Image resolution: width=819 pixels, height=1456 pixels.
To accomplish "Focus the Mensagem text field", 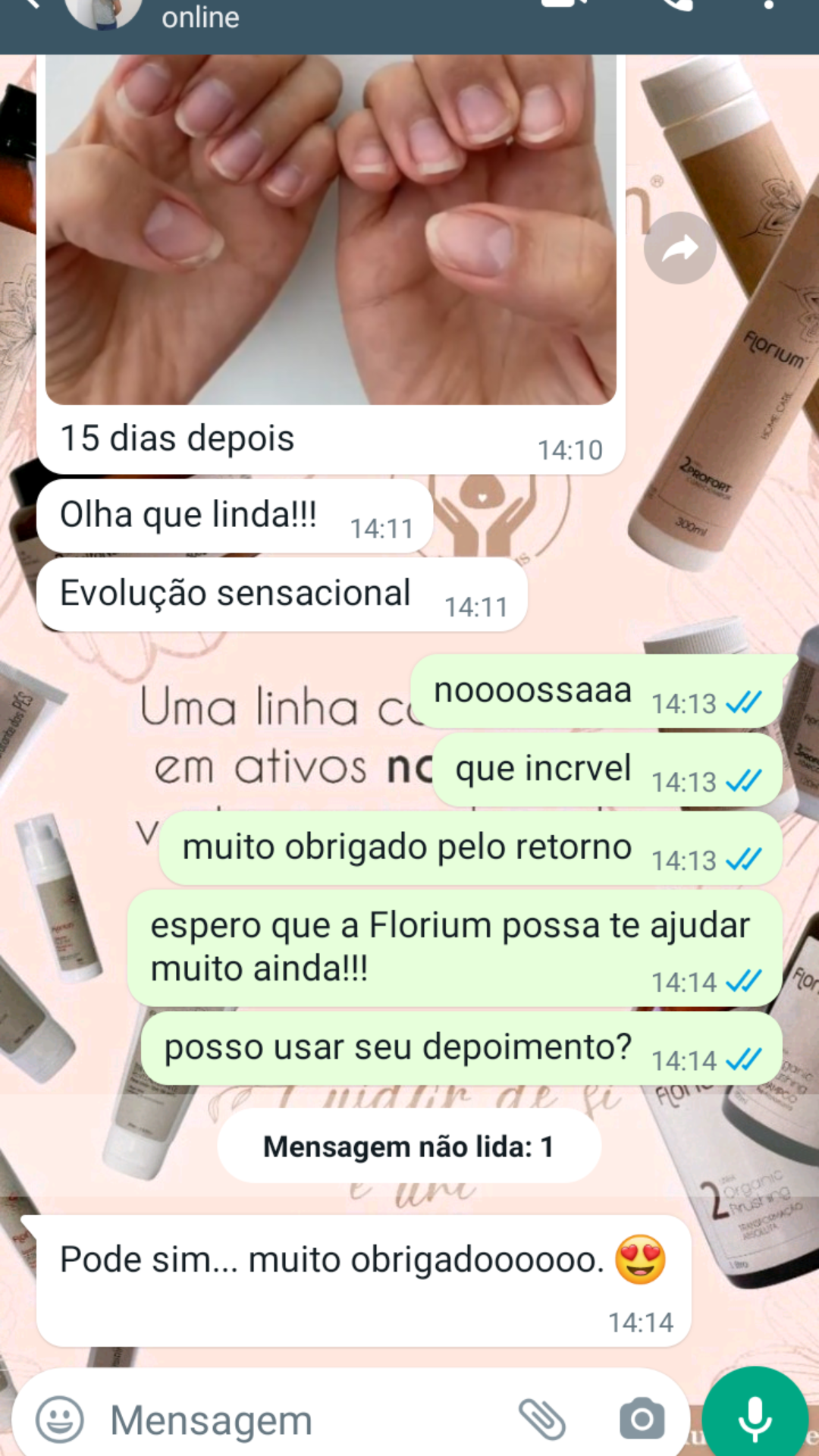I will [303, 1420].
